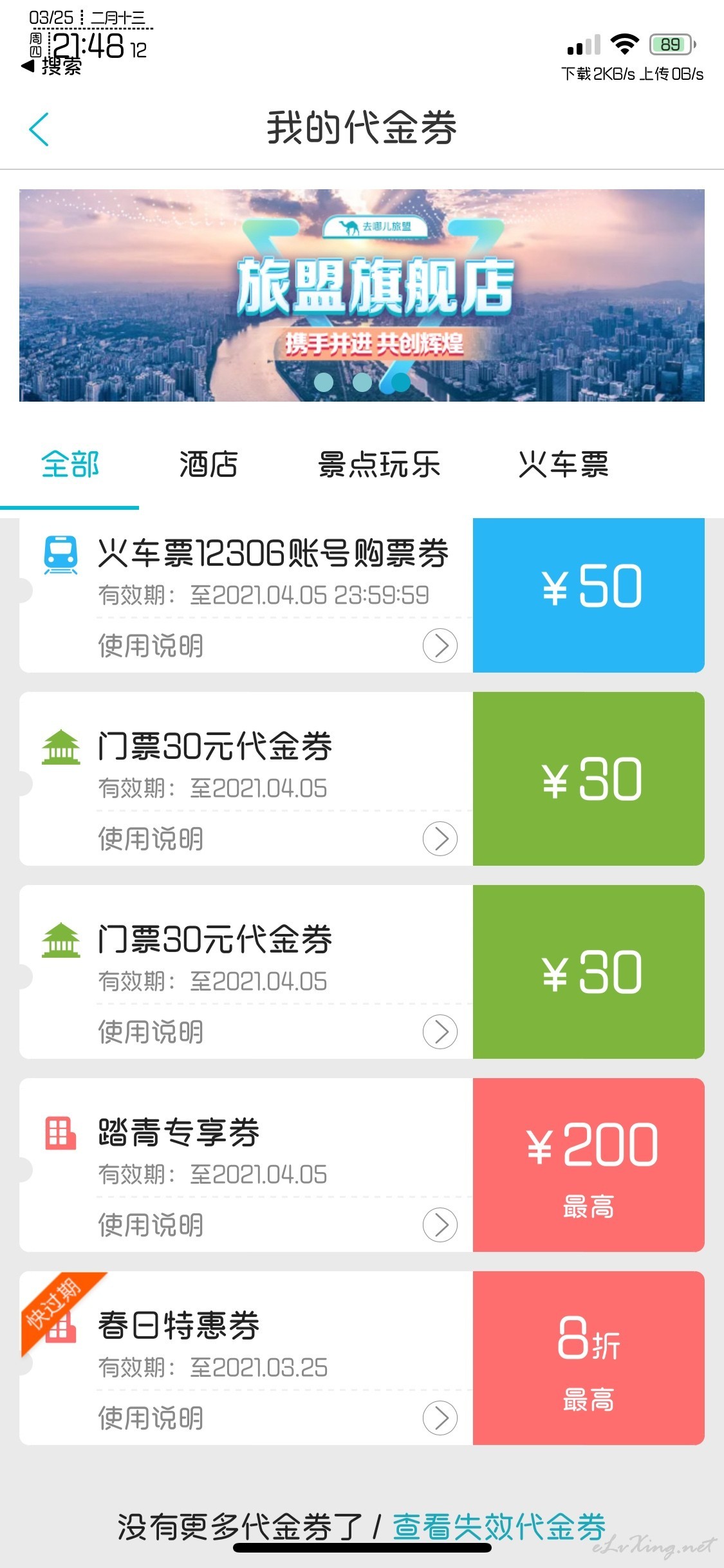Use the ¥200 踏青专享券 voucher

coord(589,1165)
